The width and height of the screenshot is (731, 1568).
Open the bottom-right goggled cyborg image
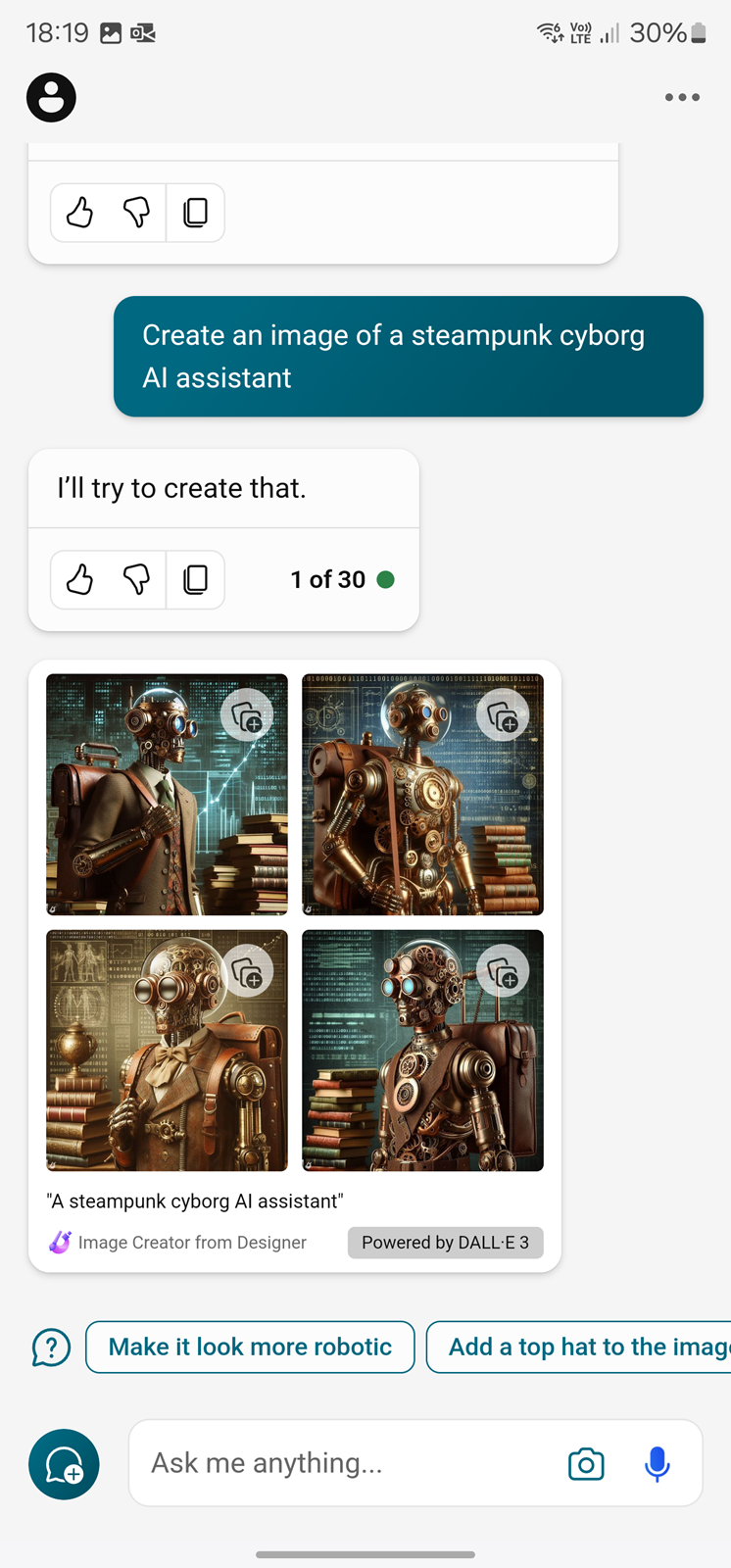[422, 1050]
